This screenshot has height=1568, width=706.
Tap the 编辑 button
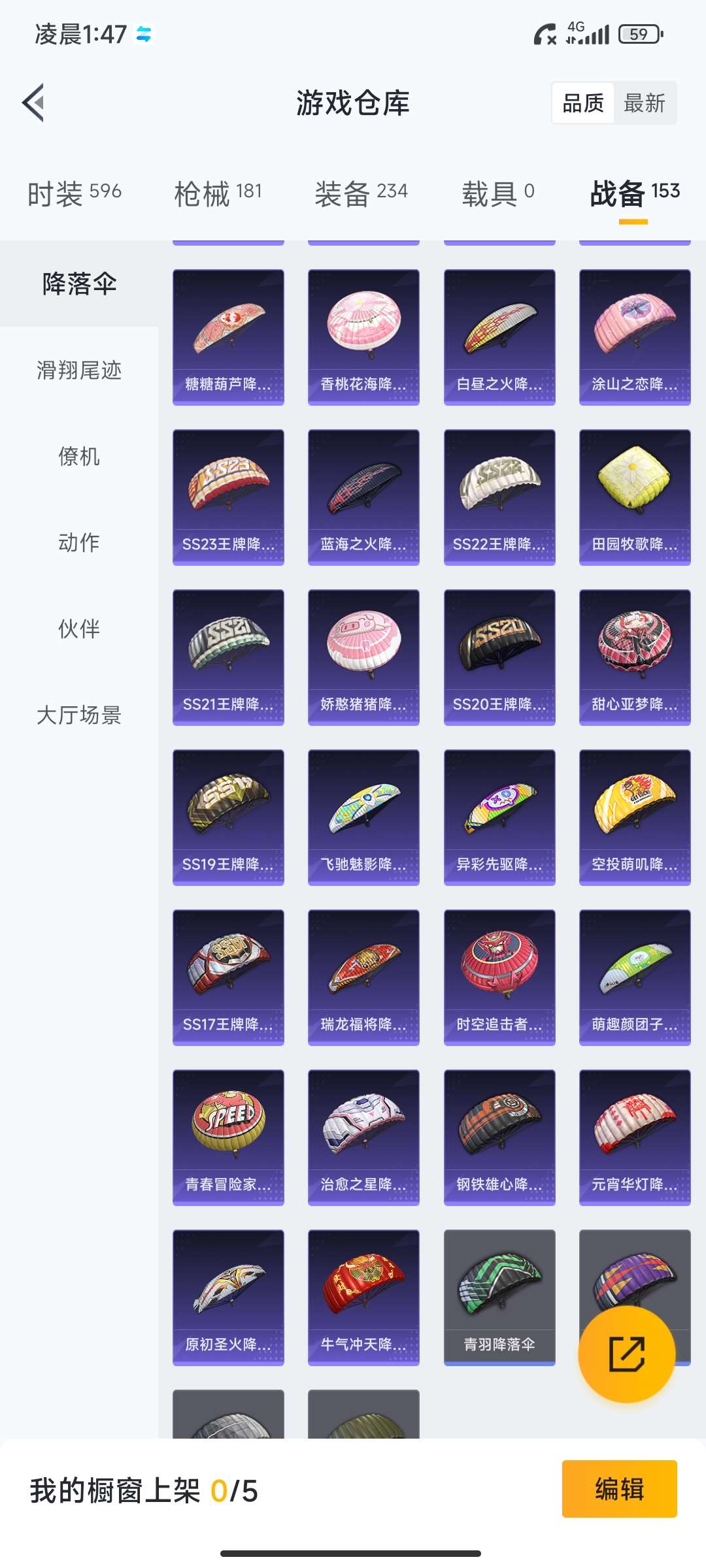tap(619, 1489)
